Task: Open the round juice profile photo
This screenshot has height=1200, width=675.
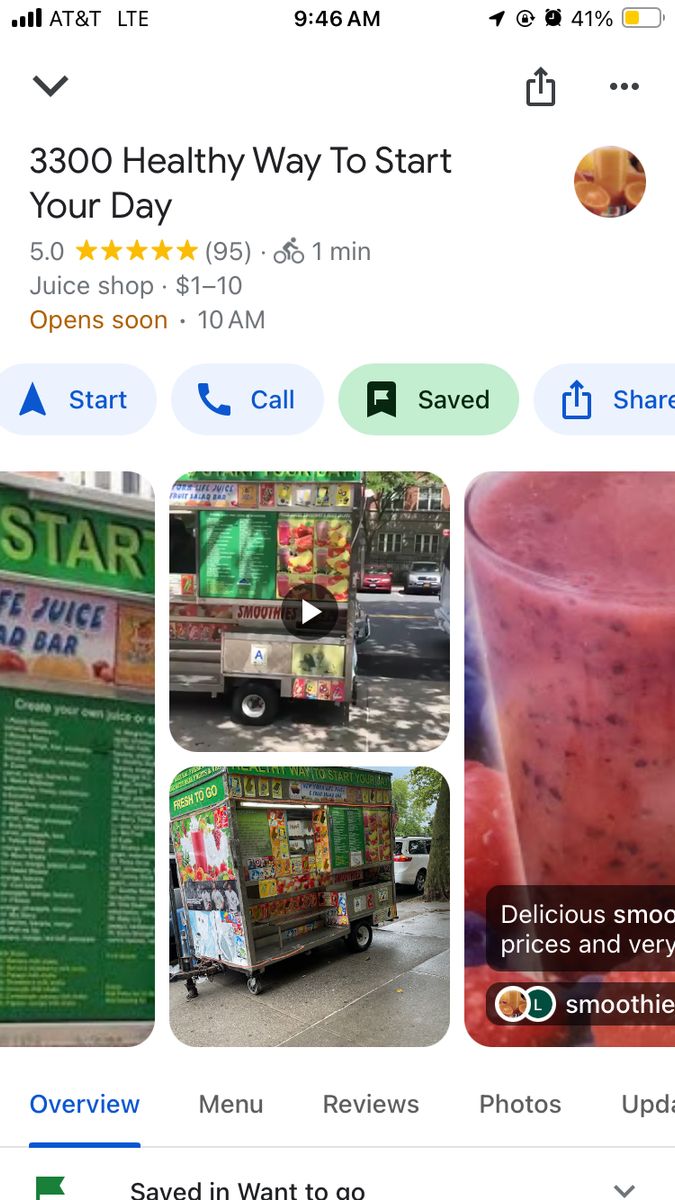Action: [609, 182]
